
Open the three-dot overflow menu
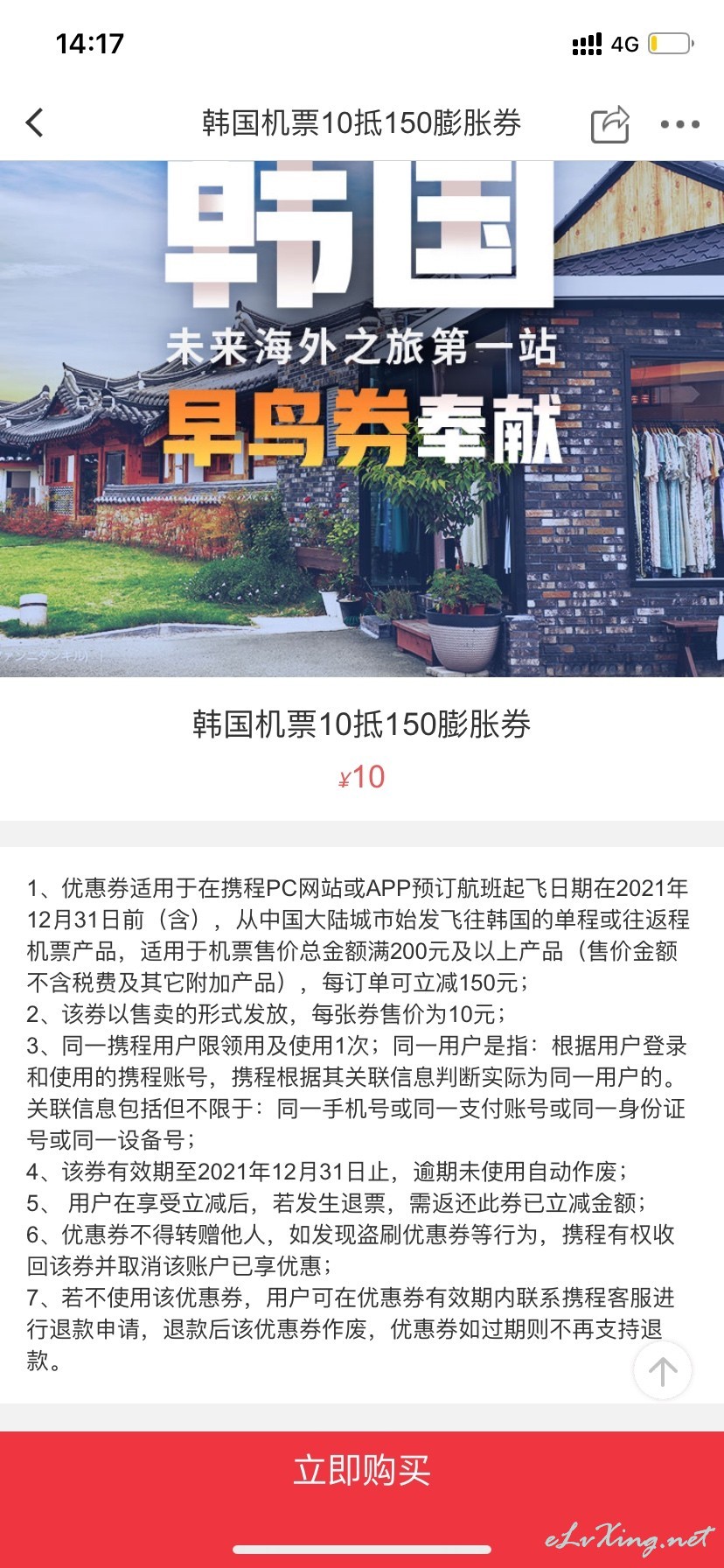pos(679,124)
